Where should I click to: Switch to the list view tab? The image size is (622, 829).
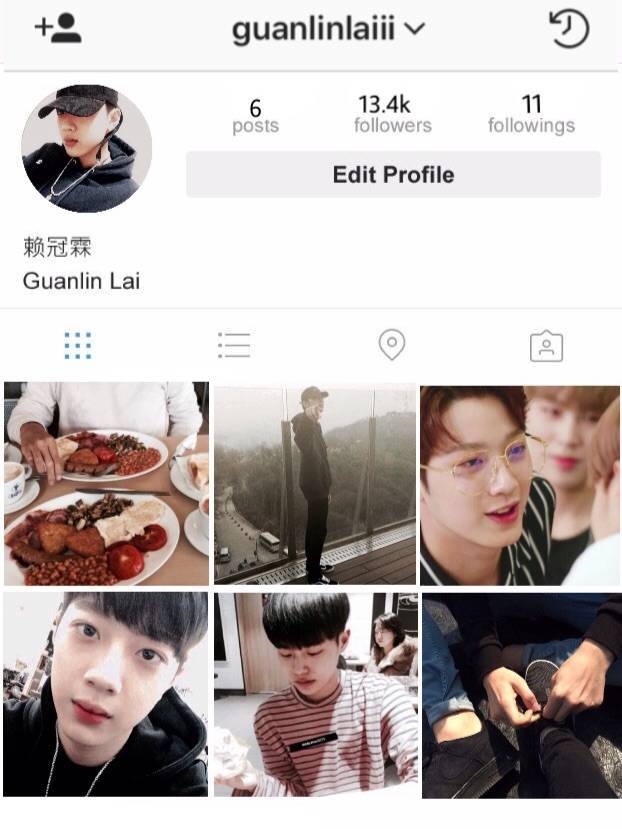point(234,346)
